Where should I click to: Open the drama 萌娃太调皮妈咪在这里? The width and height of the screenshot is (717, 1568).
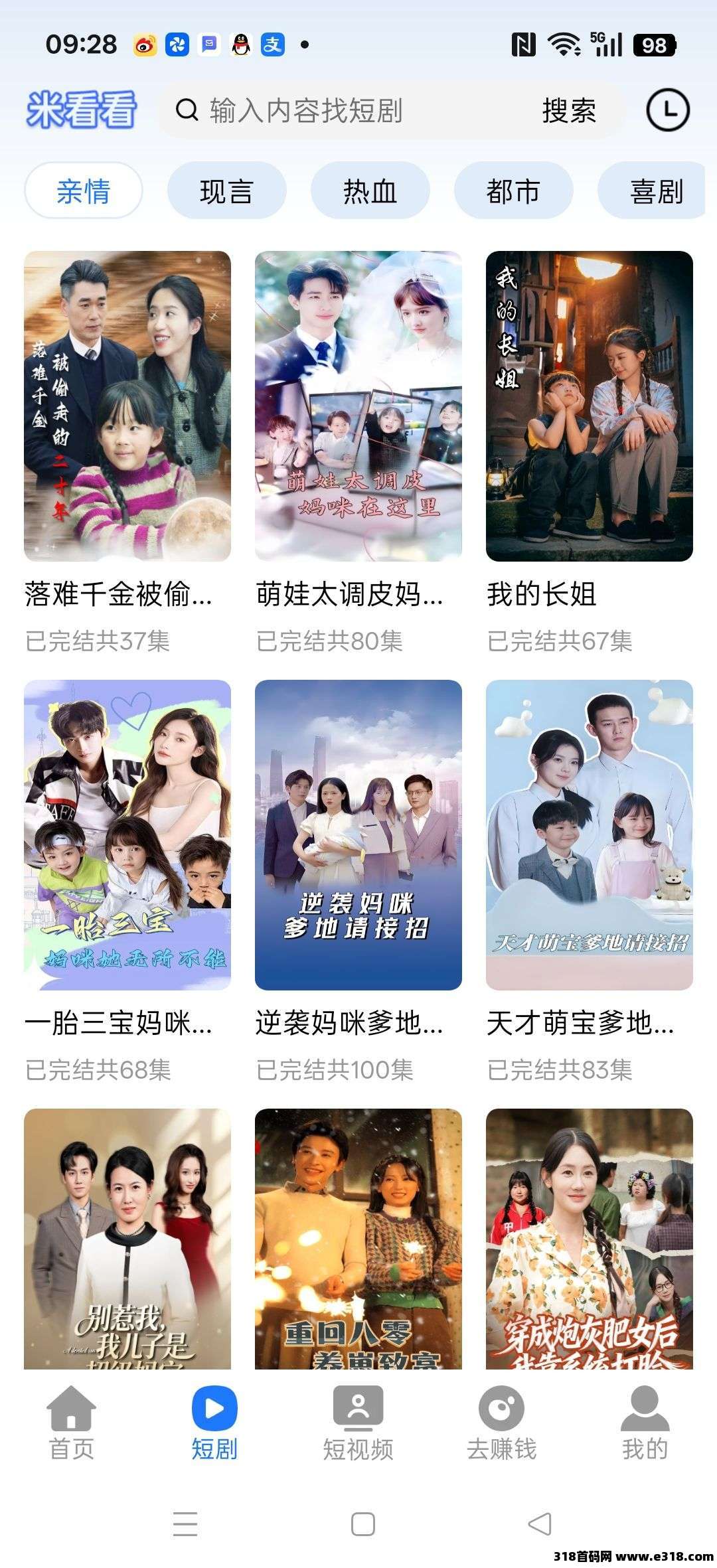click(358, 406)
